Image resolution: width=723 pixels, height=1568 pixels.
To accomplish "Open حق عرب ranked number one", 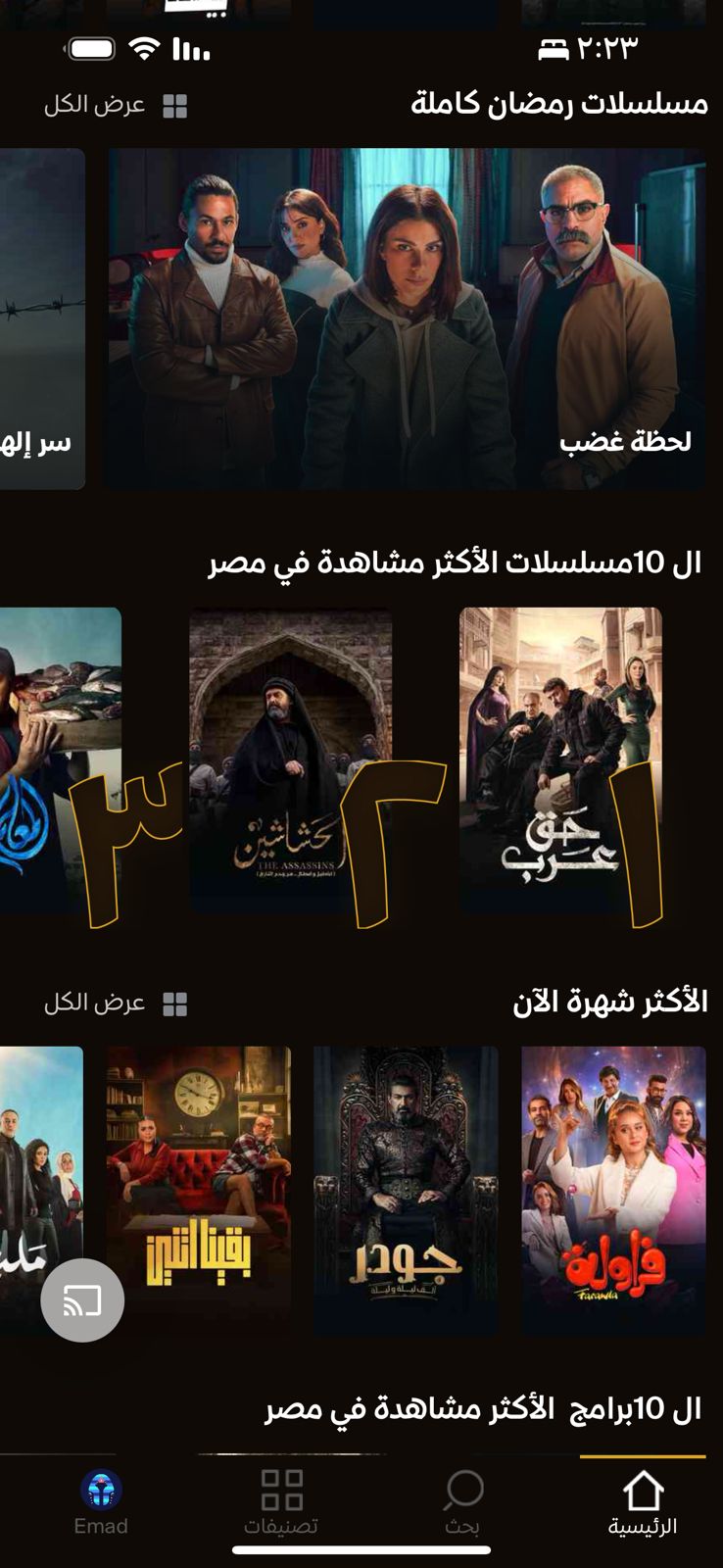I will point(560,759).
